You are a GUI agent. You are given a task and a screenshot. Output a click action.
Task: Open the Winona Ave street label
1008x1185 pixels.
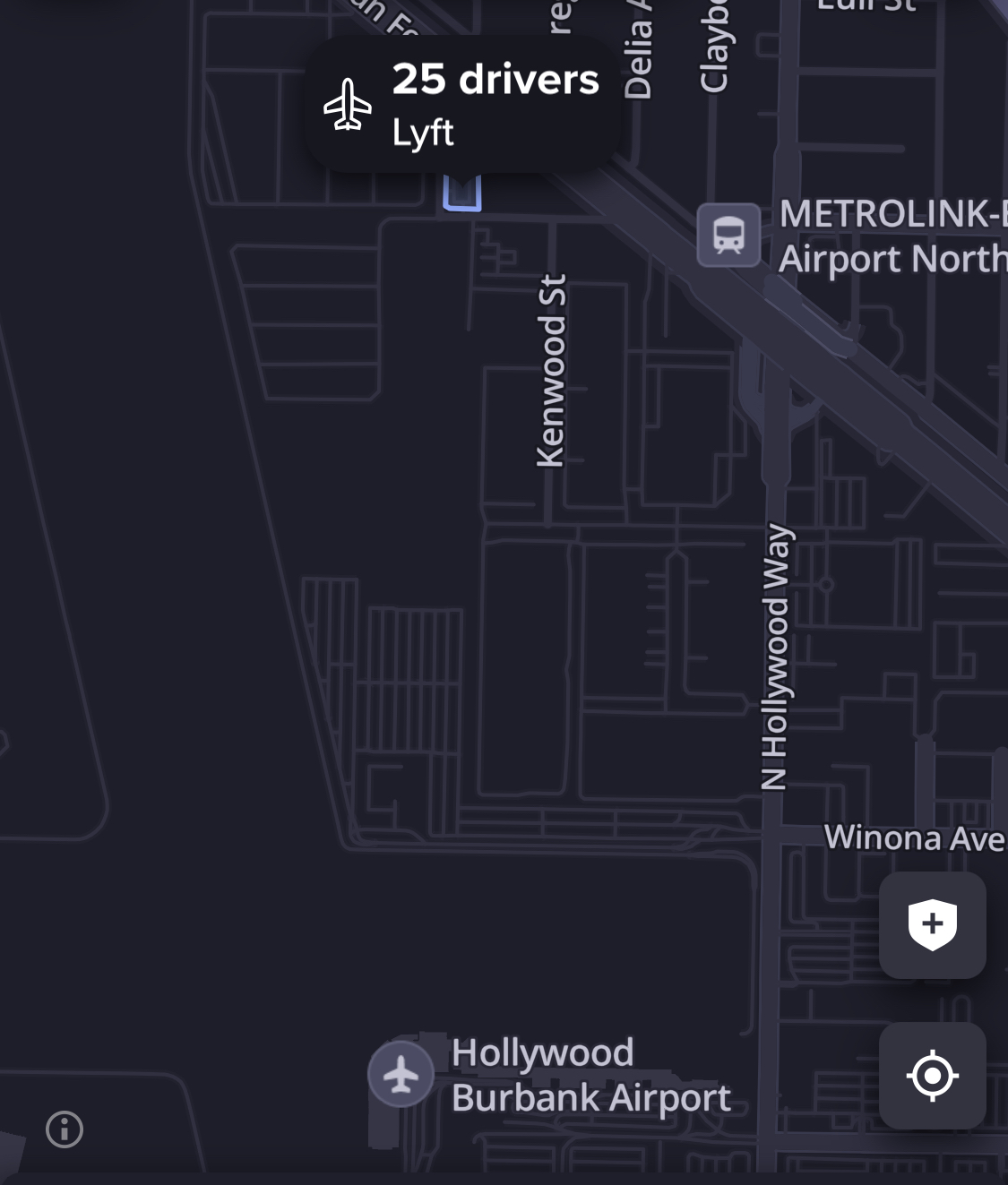(x=916, y=839)
